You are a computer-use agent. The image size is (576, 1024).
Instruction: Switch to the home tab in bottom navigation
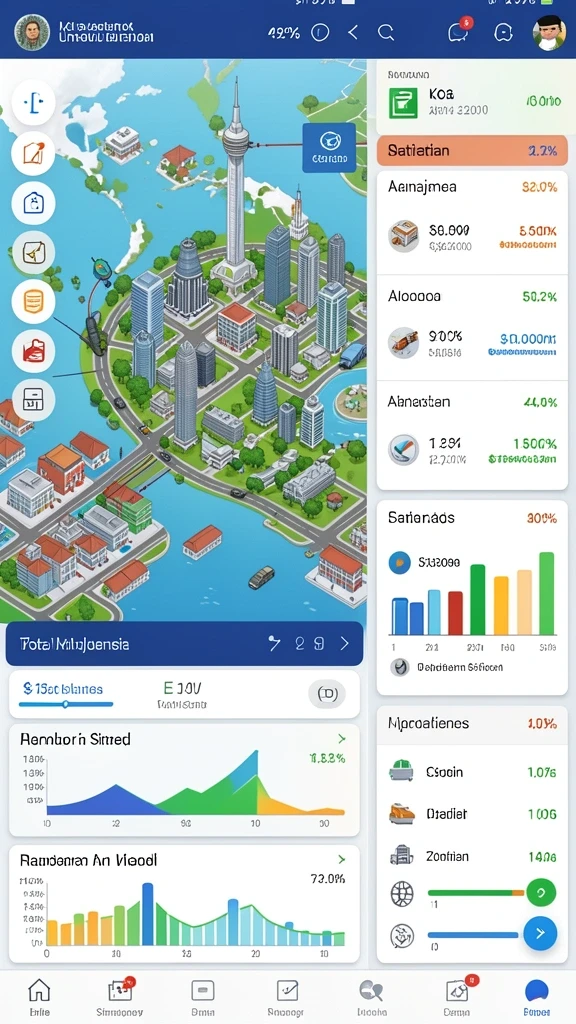click(x=39, y=997)
